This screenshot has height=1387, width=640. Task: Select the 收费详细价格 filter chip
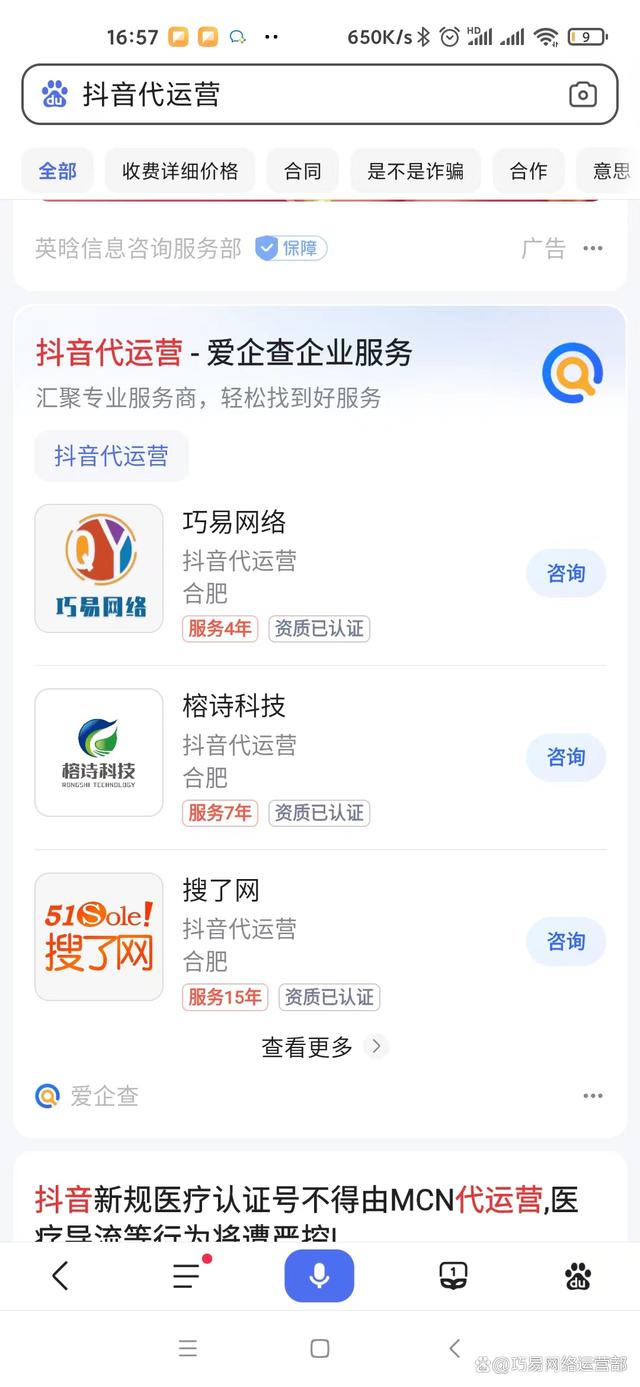(180, 171)
